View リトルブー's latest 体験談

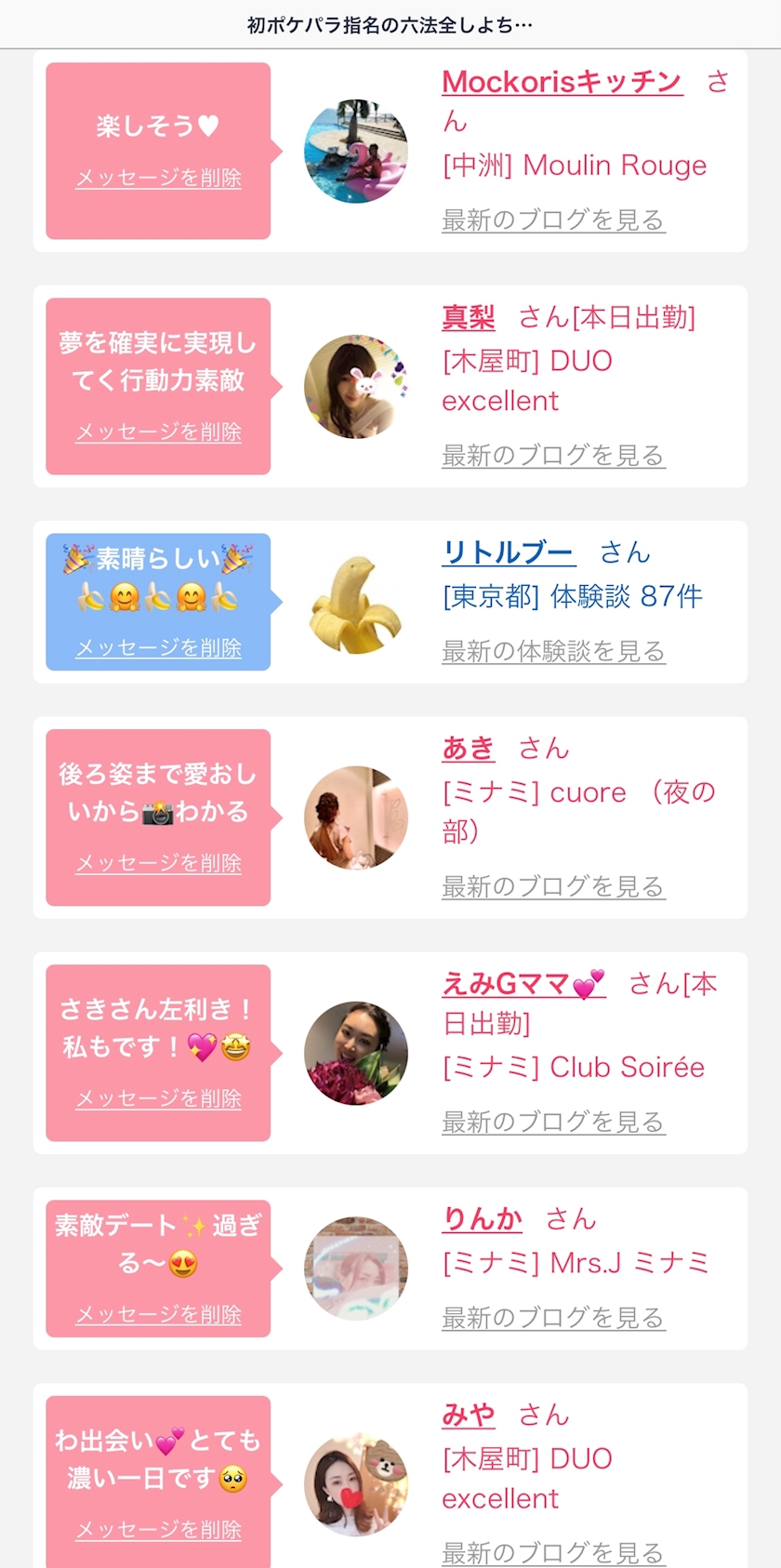click(x=553, y=652)
